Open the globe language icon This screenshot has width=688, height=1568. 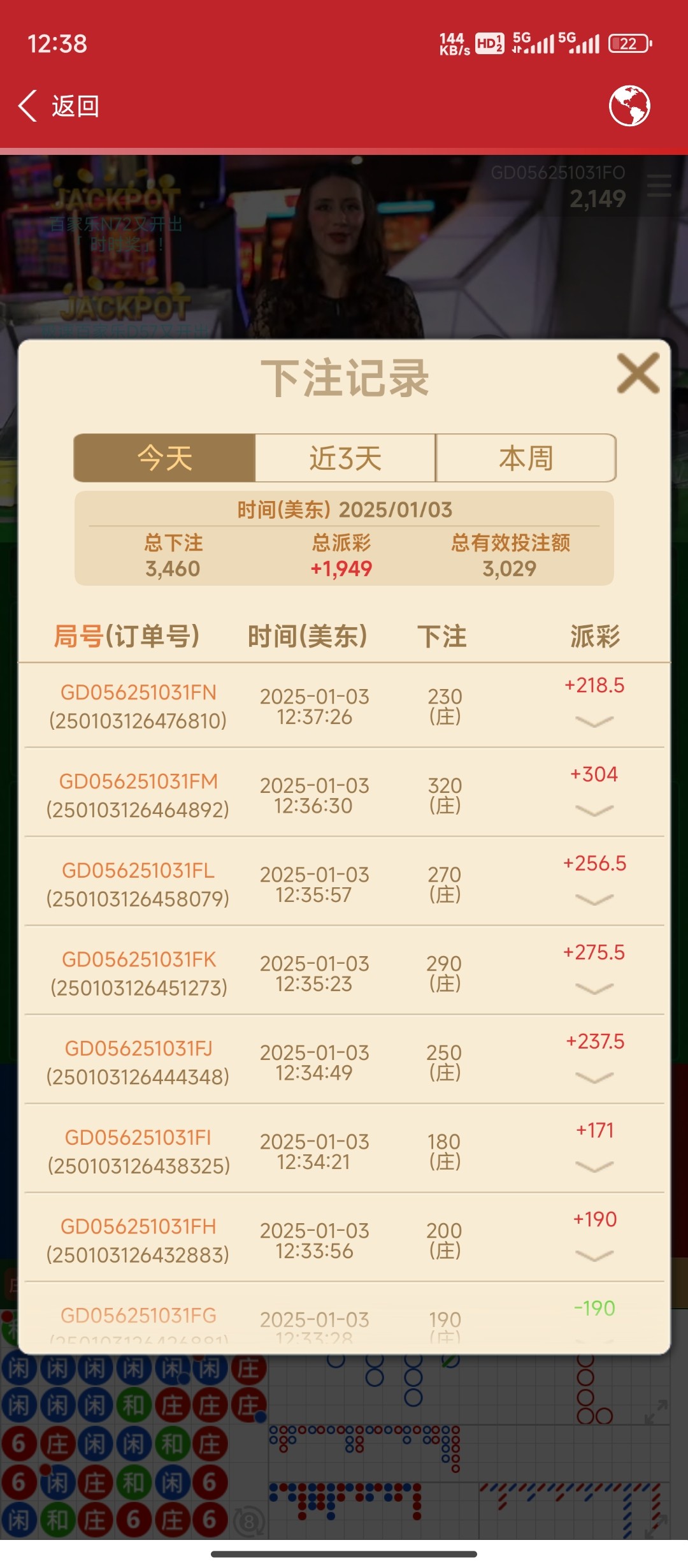pyautogui.click(x=629, y=106)
